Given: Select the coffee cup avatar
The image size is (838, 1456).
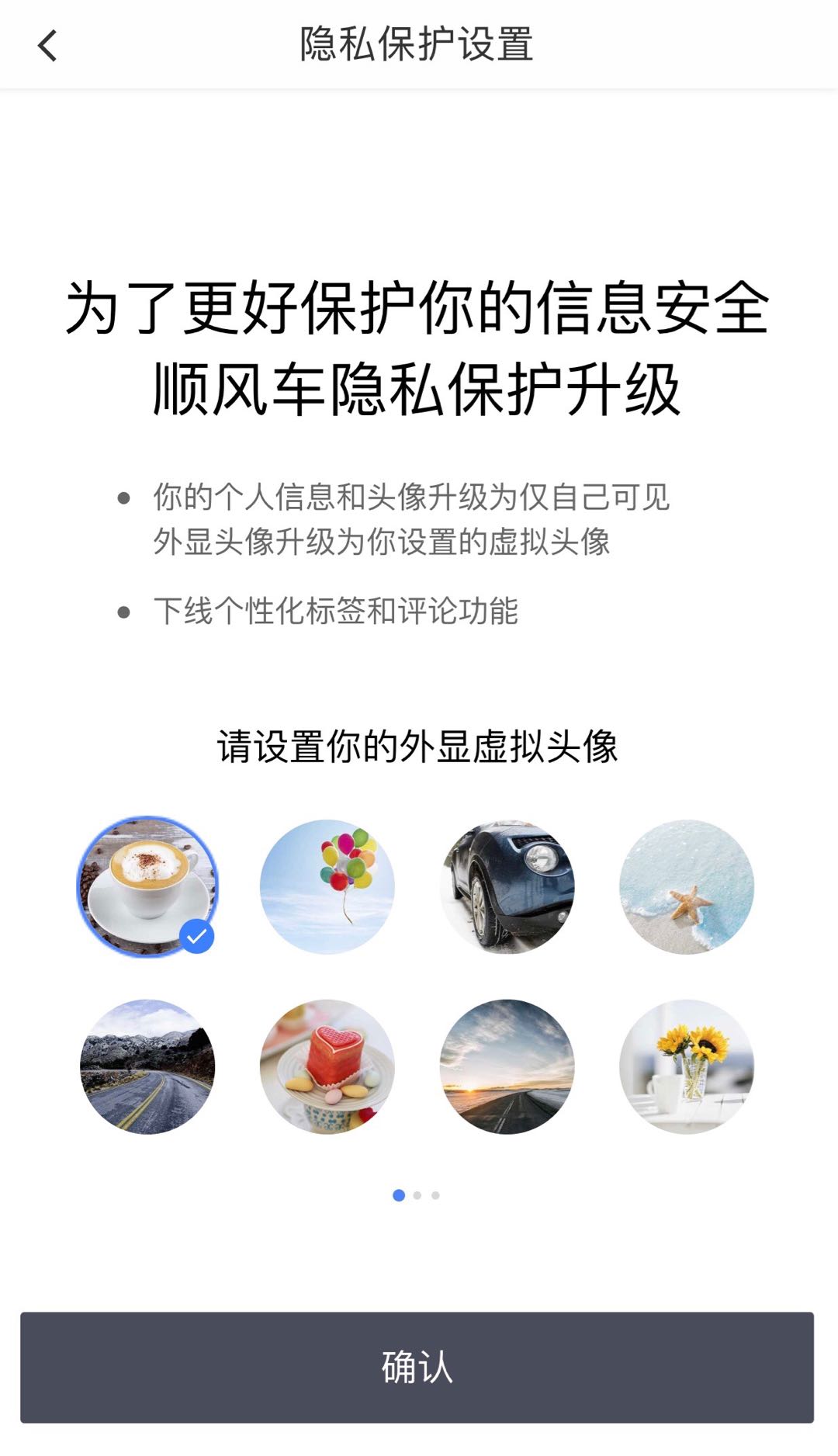Looking at the screenshot, I should coord(147,886).
